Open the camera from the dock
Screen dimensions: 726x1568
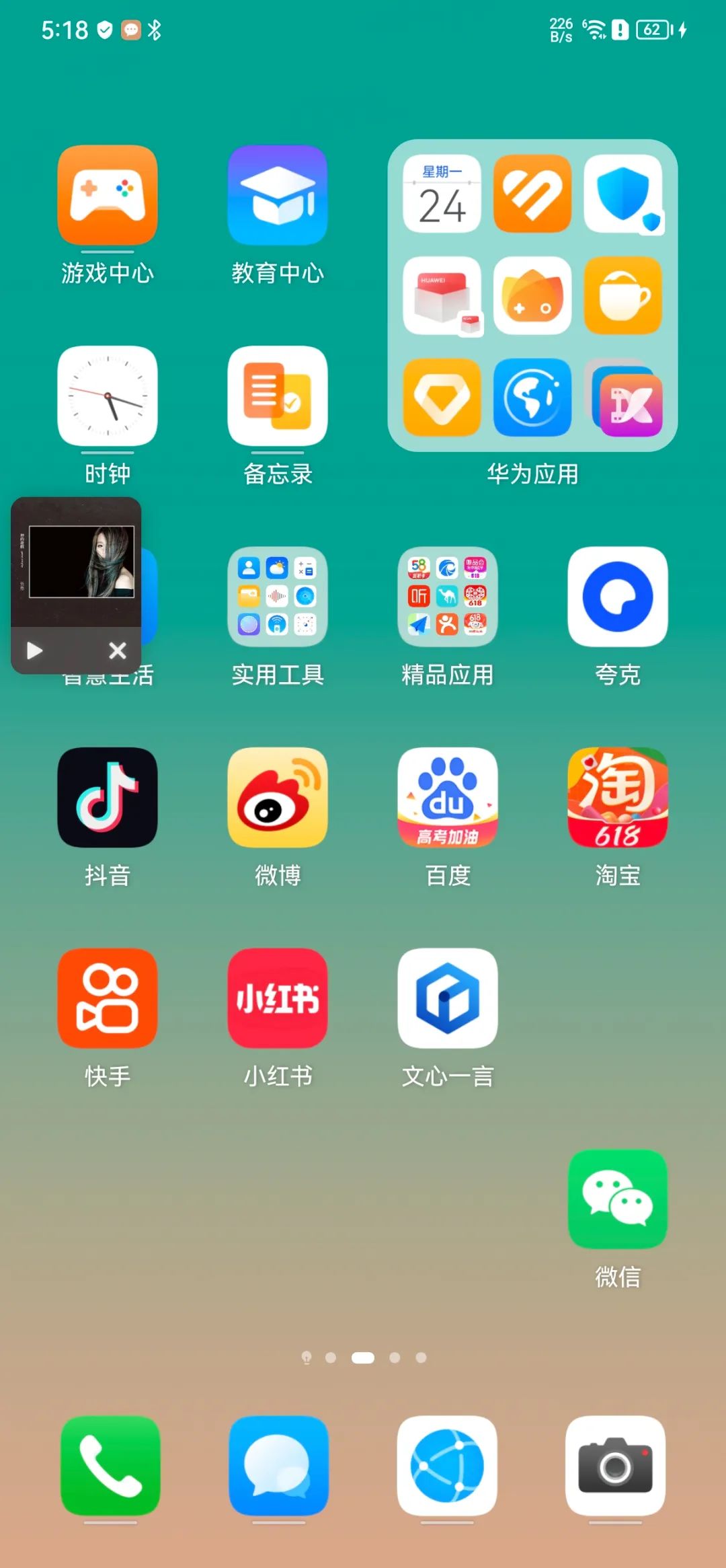tap(616, 1466)
